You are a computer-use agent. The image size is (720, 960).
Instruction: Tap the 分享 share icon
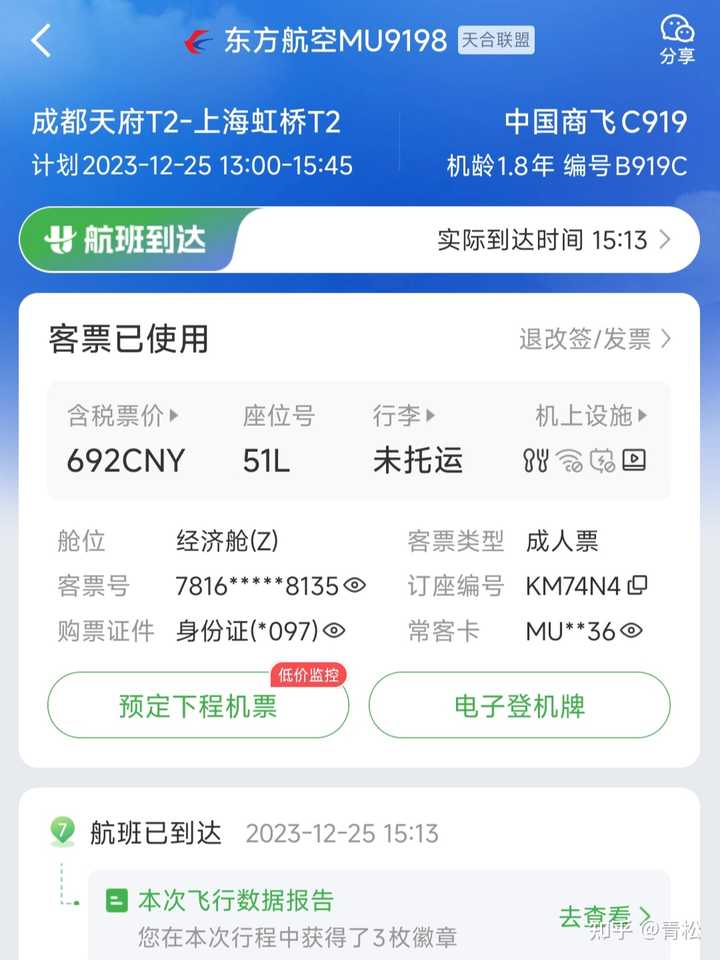677,40
